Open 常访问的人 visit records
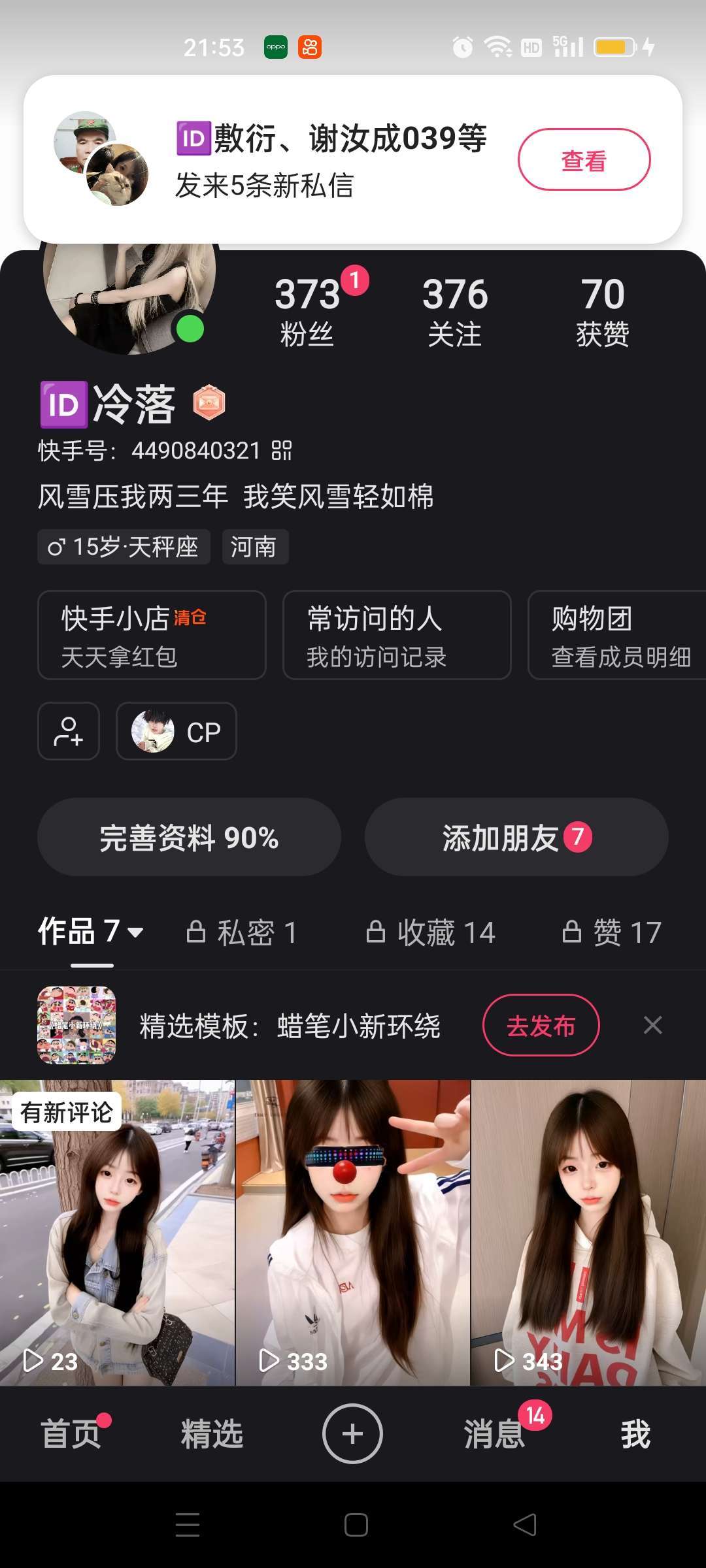This screenshot has width=706, height=1568. pyautogui.click(x=397, y=635)
